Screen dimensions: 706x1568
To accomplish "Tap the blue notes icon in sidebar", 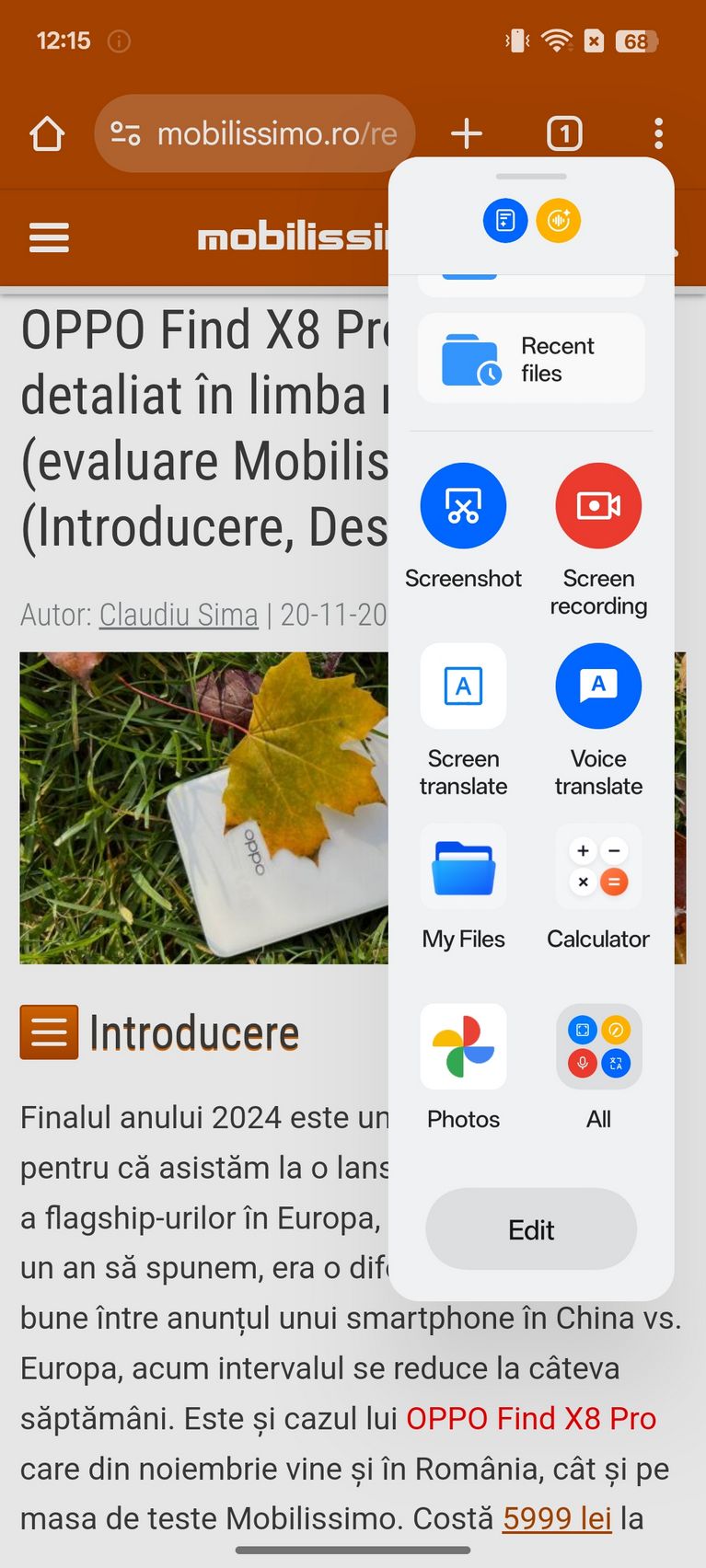I will coord(505,221).
